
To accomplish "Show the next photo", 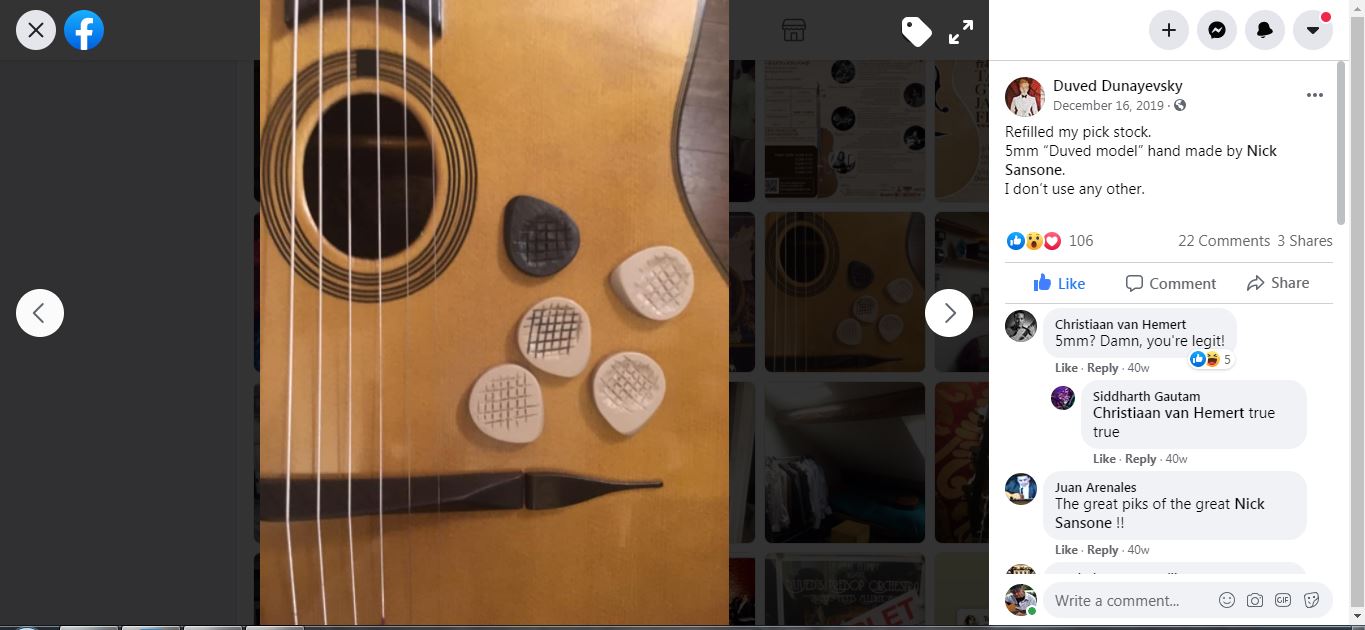I will pyautogui.click(x=949, y=313).
